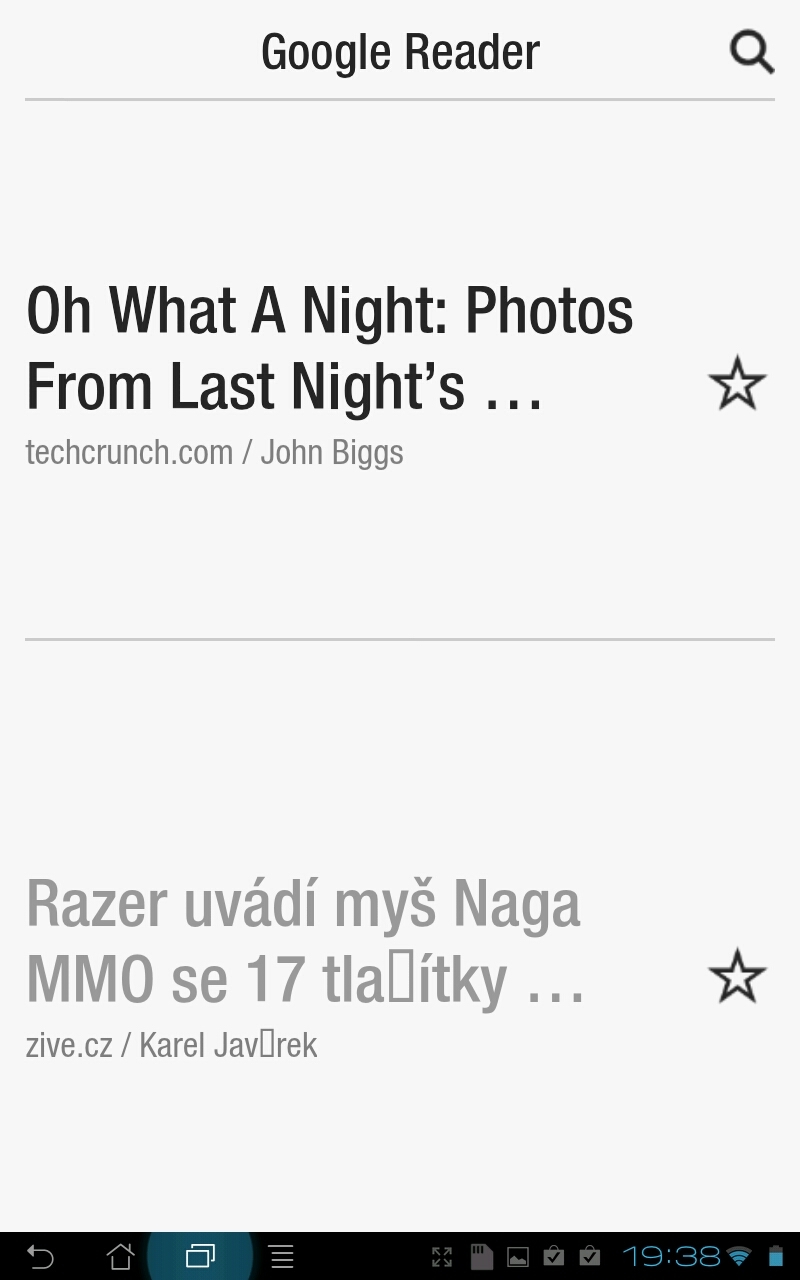The width and height of the screenshot is (800, 1280).
Task: Open the menu button in the navigation bar
Action: (x=281, y=1255)
